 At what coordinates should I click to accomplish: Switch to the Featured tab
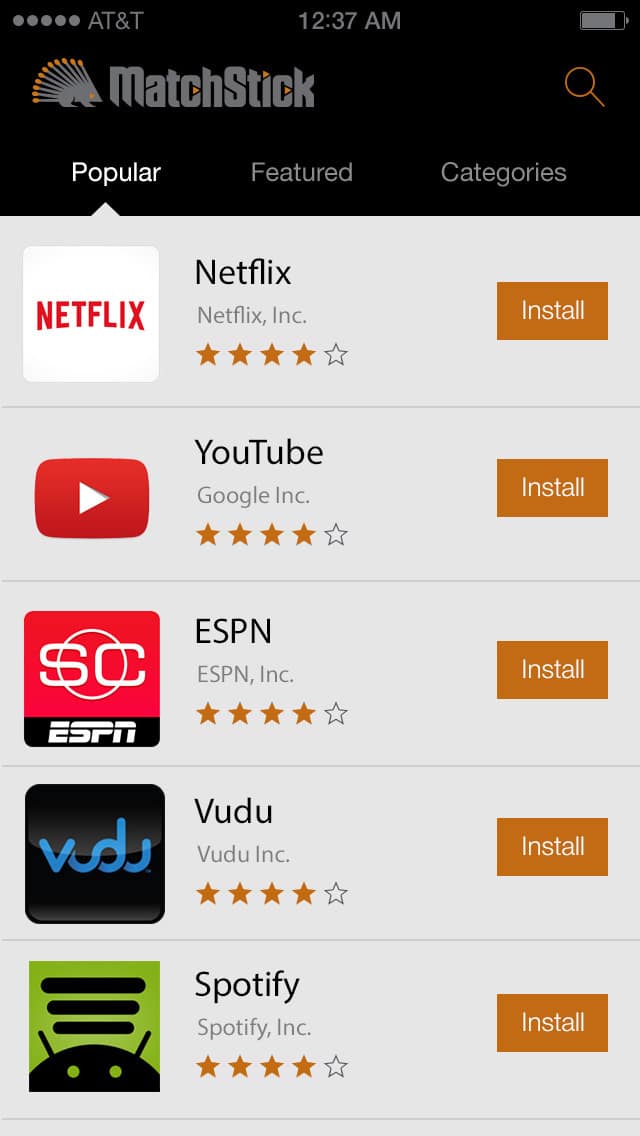pos(302,172)
